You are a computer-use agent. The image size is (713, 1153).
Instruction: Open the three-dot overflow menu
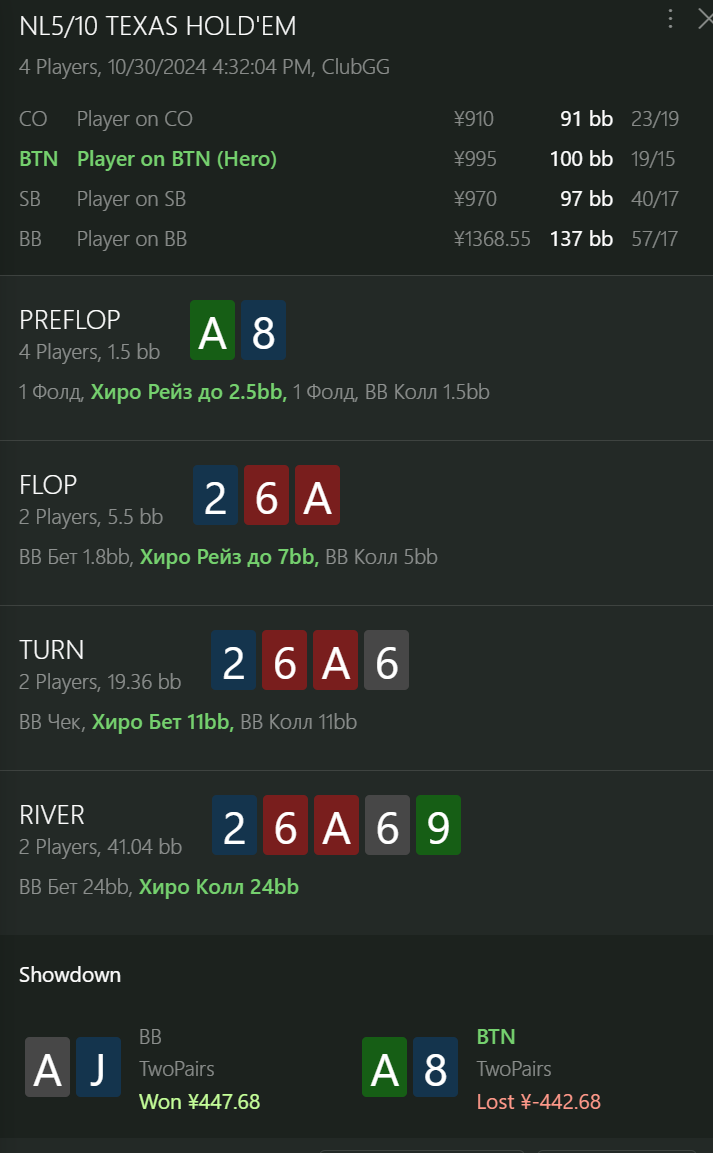(x=670, y=18)
